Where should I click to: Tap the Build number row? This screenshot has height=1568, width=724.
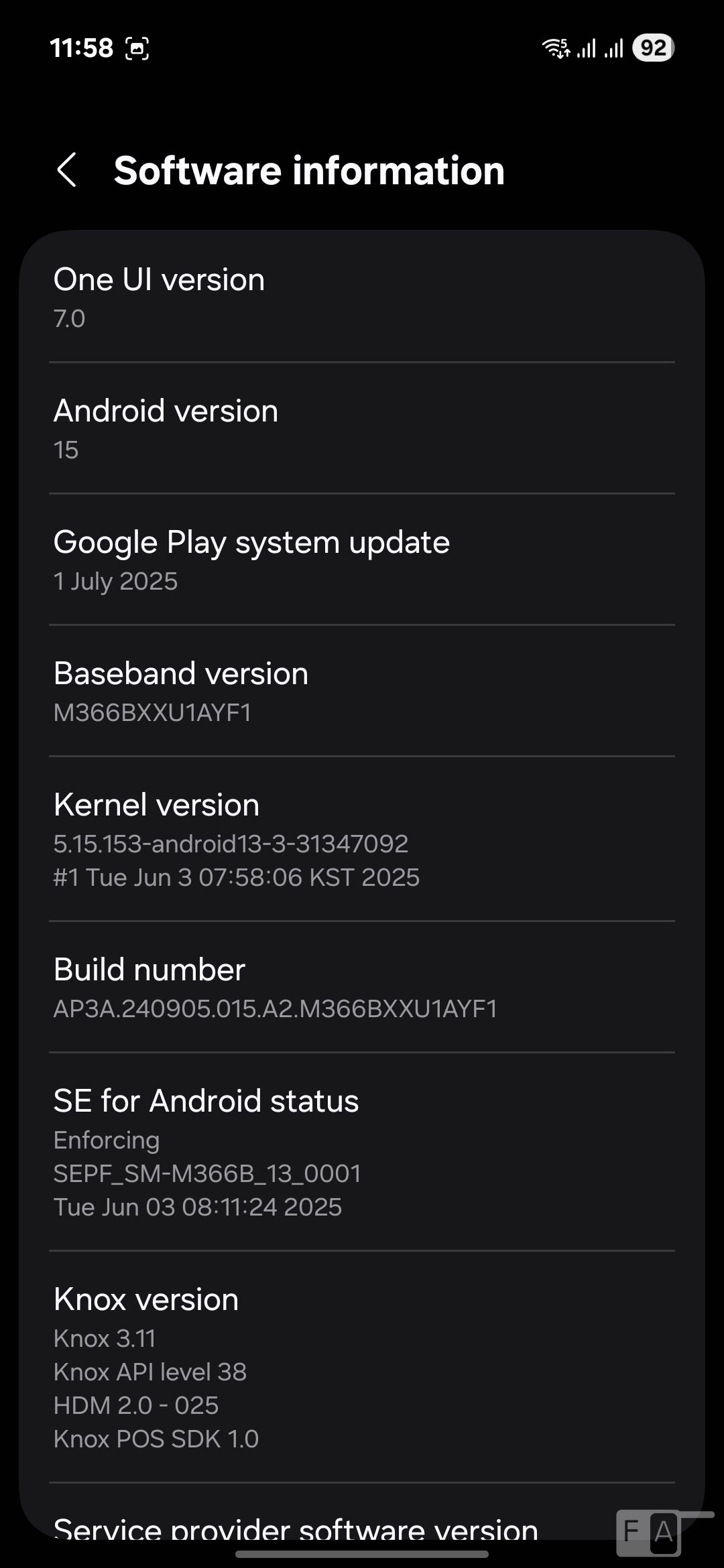point(362,987)
